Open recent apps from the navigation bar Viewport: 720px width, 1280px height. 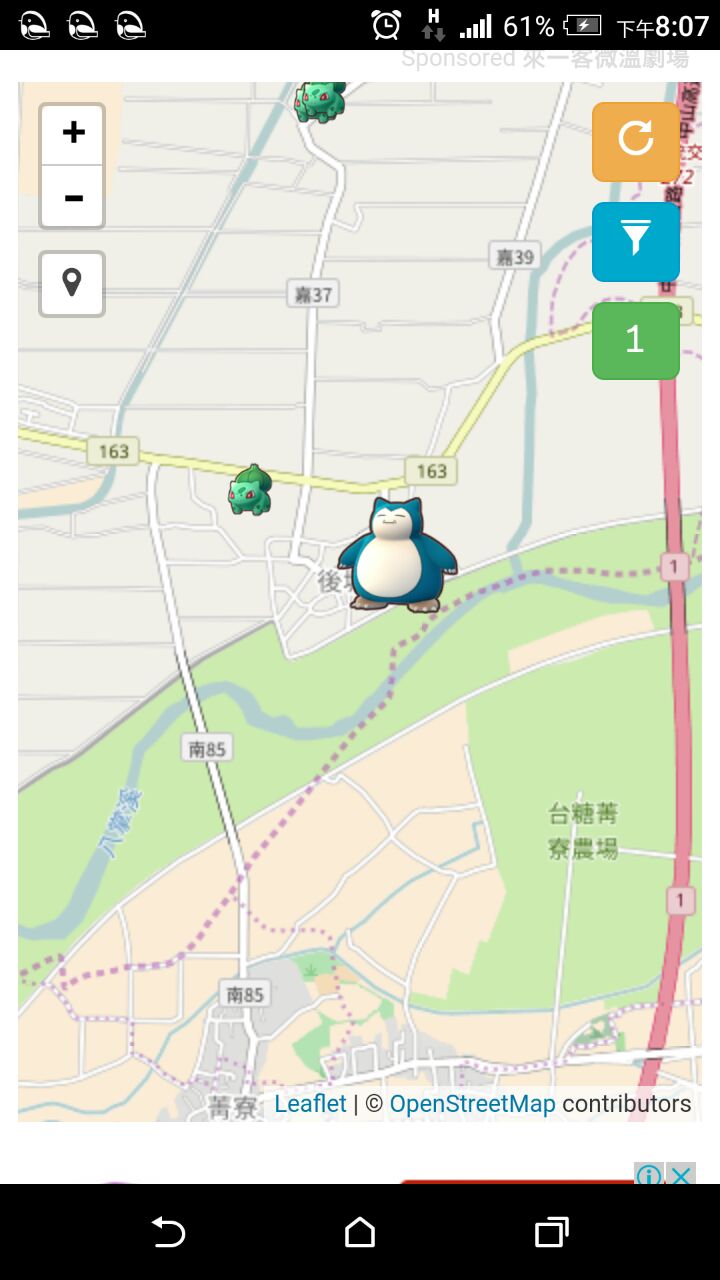click(551, 1232)
